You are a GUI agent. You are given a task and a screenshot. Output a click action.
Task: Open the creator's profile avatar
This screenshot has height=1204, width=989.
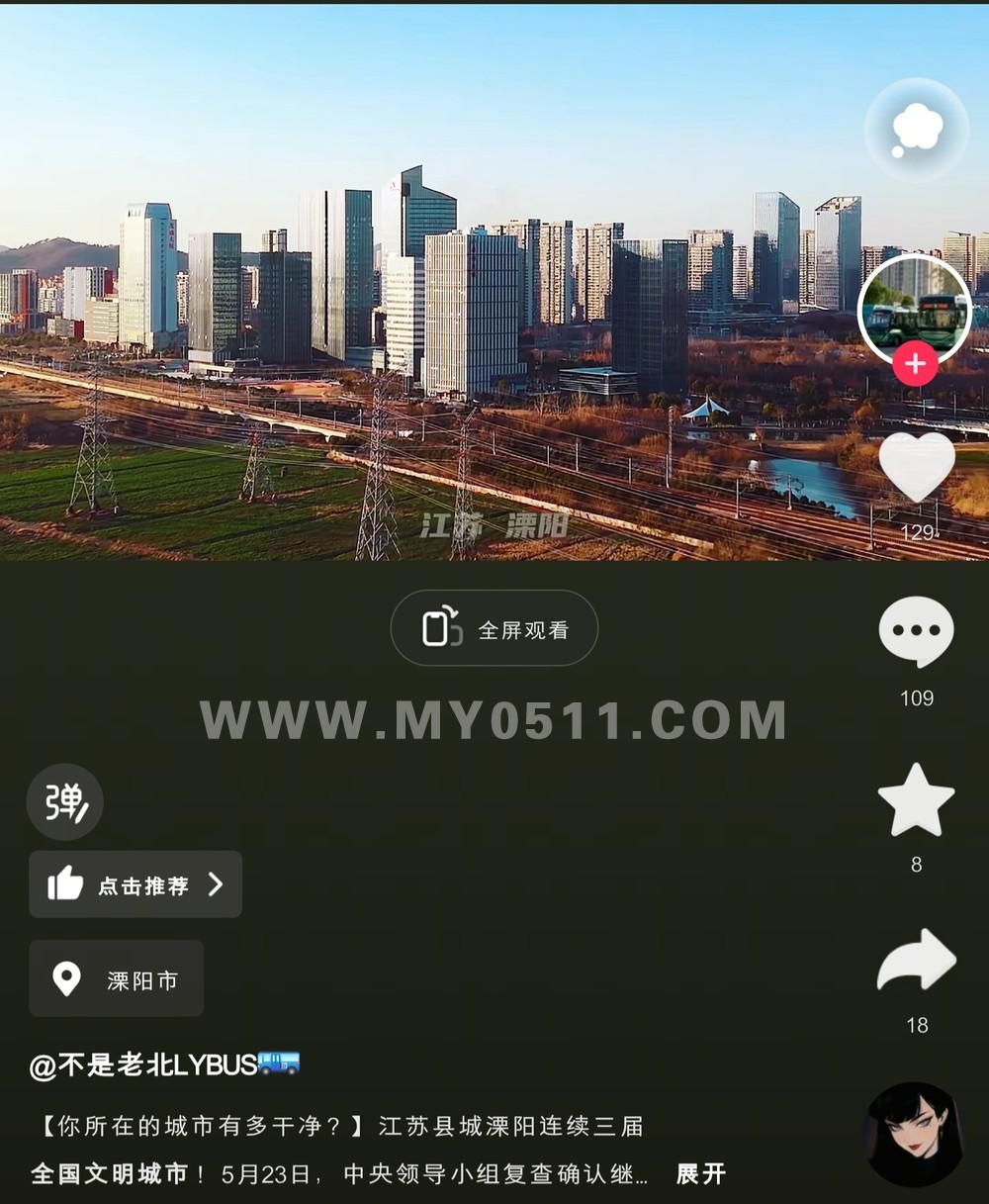tap(914, 309)
